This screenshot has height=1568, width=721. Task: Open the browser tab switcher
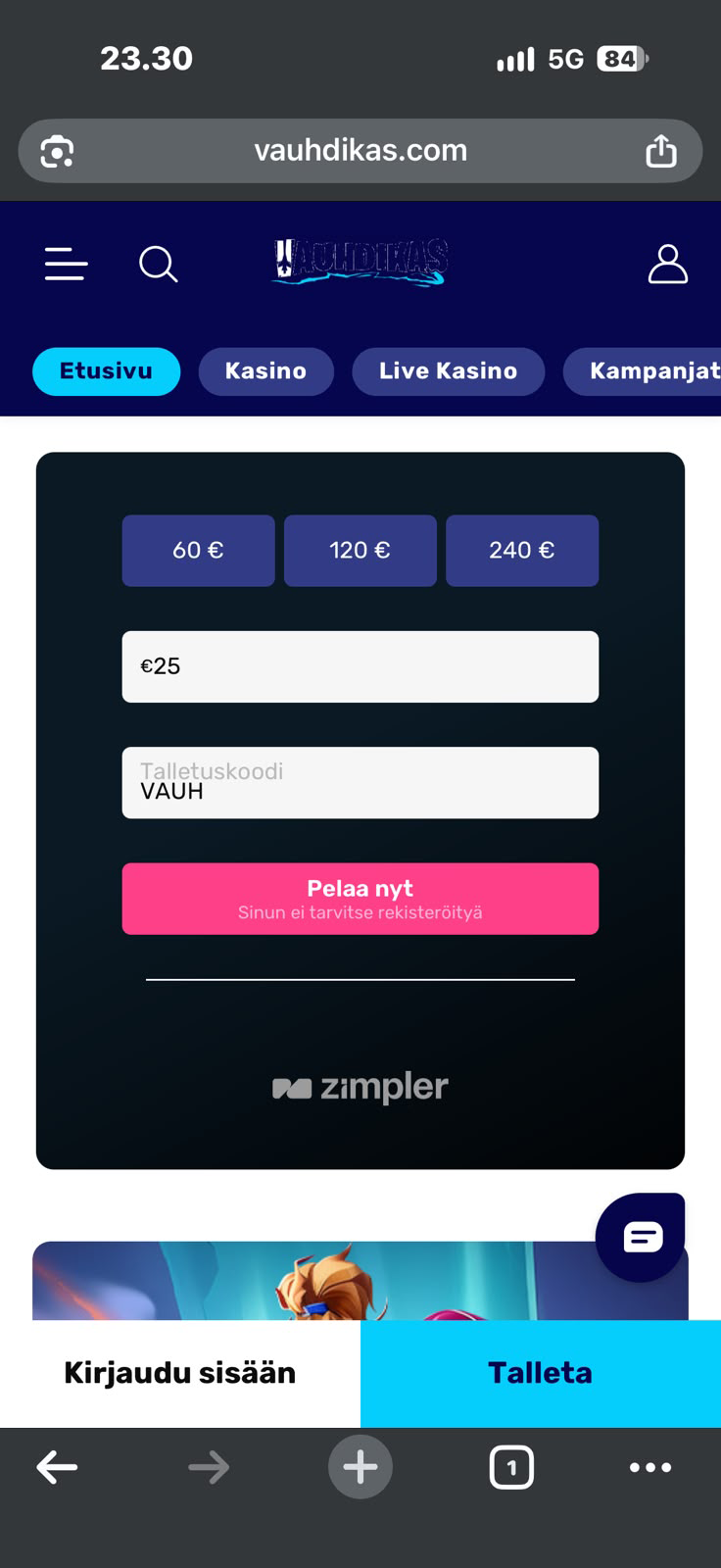click(511, 1467)
